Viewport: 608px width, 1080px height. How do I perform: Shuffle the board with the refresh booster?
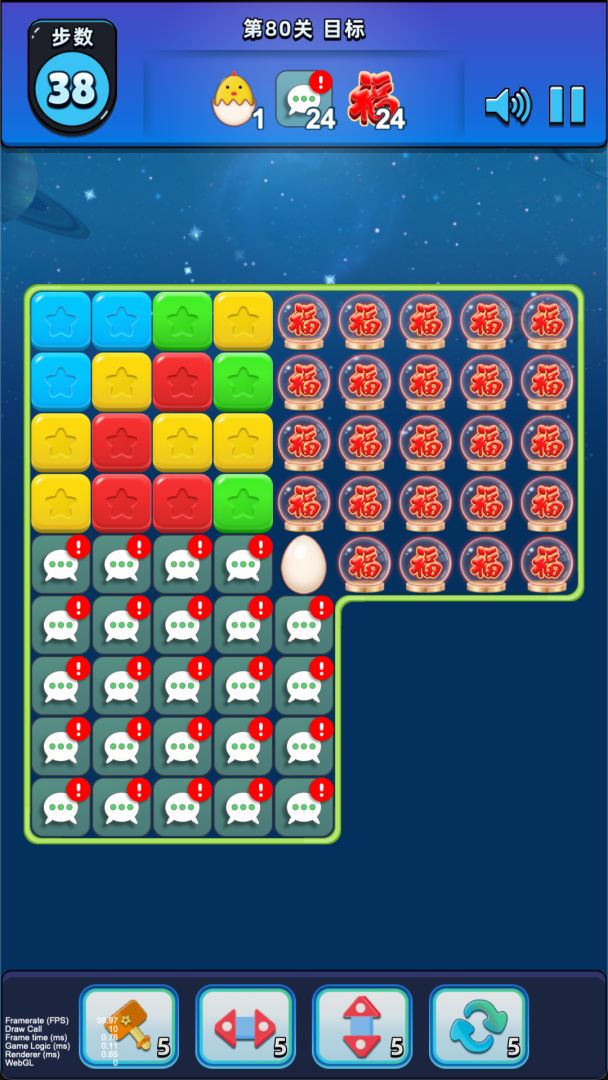click(479, 1026)
